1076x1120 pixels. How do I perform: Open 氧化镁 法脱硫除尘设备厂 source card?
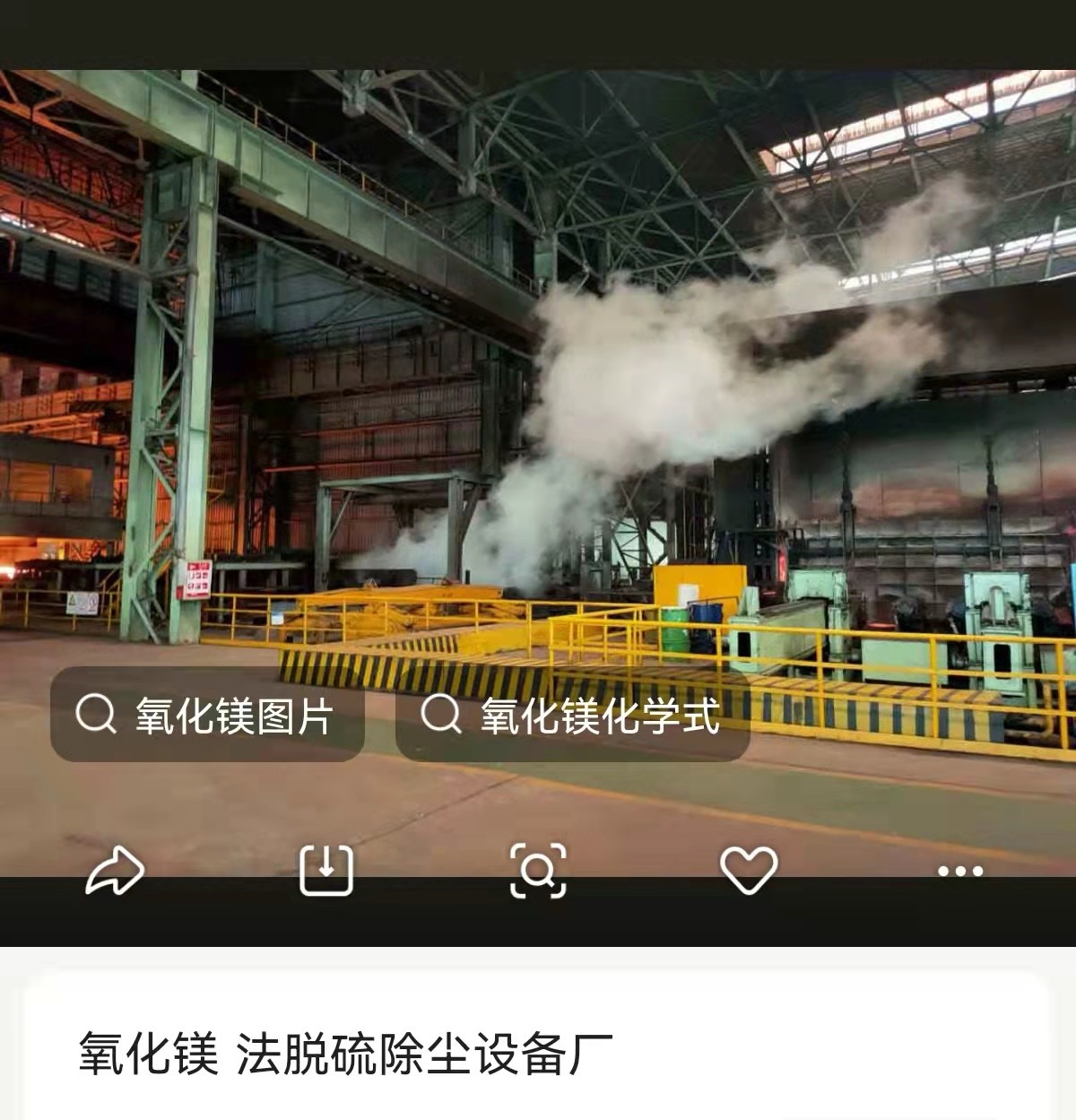click(347, 1053)
